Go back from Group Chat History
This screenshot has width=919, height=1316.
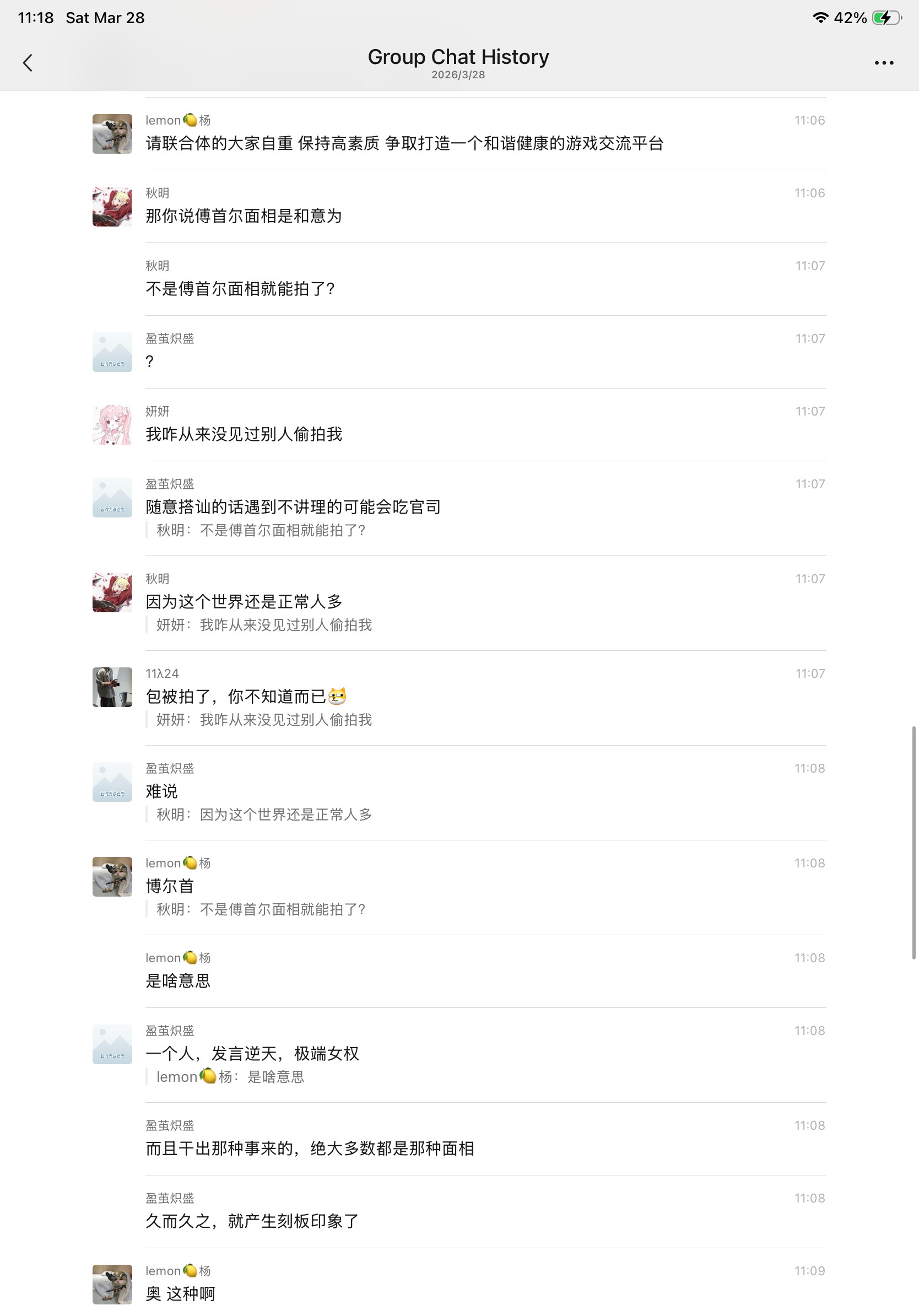coord(28,62)
